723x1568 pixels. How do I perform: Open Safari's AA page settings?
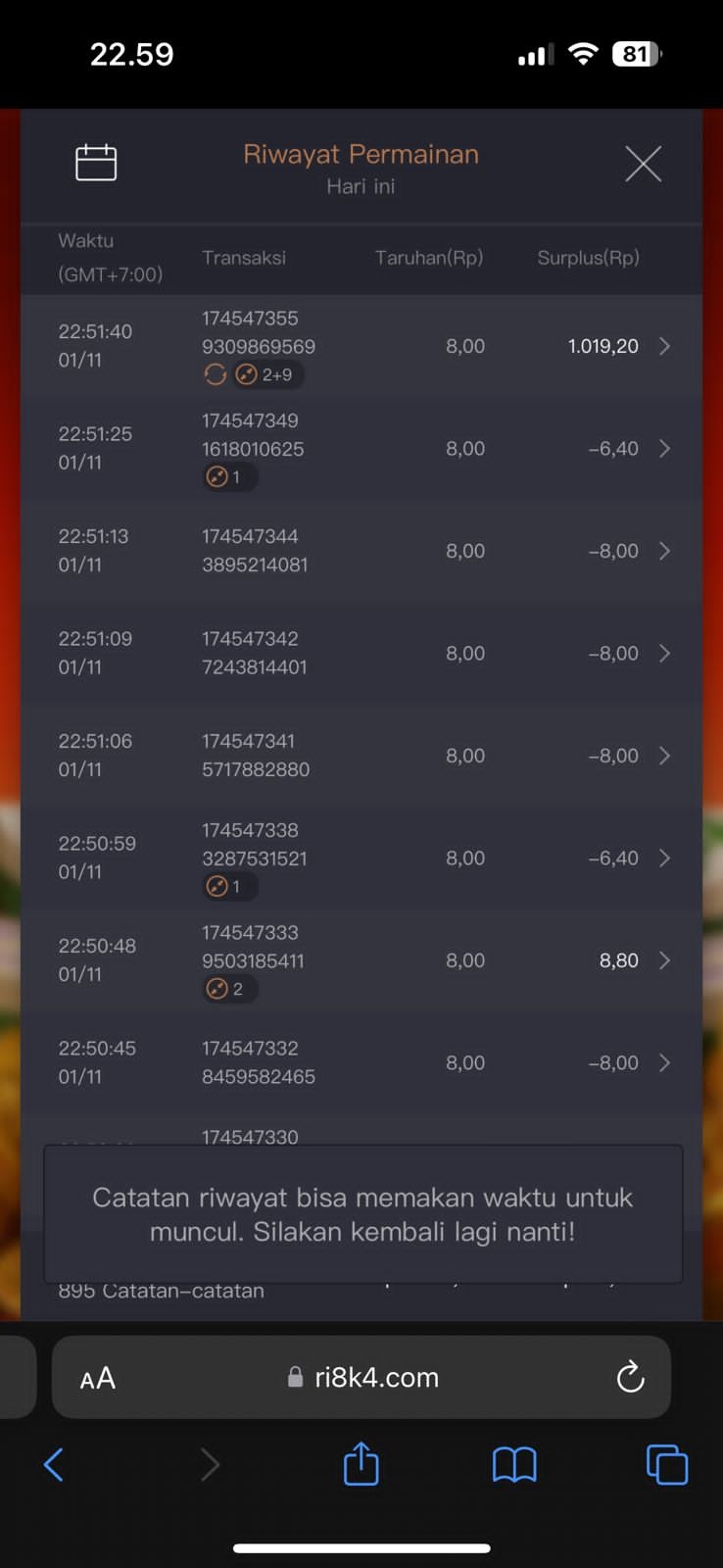pyautogui.click(x=98, y=1378)
